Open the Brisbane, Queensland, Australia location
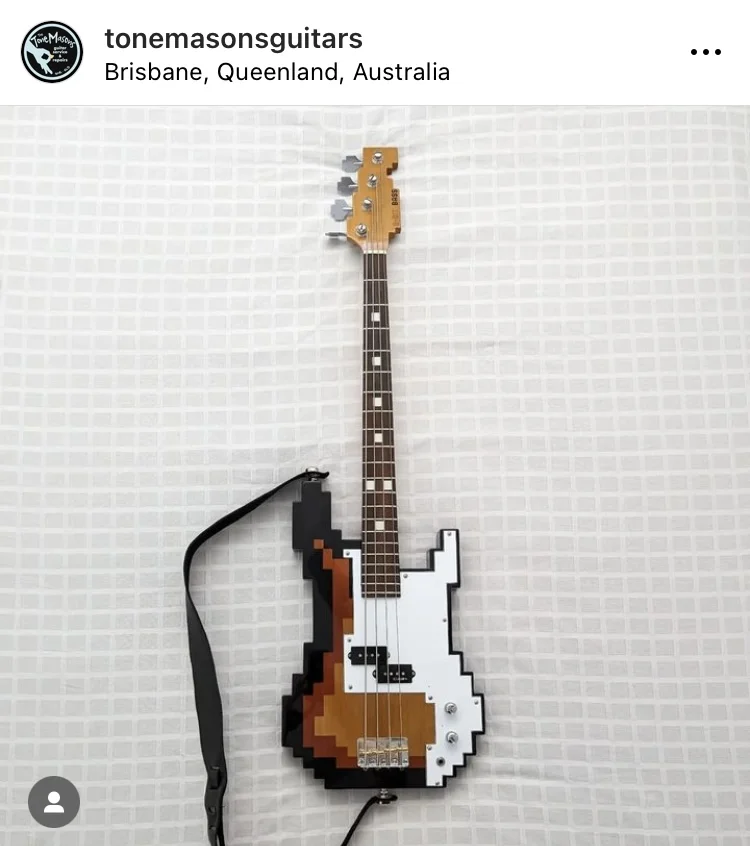Screen dimensions: 750x846 [277, 72]
